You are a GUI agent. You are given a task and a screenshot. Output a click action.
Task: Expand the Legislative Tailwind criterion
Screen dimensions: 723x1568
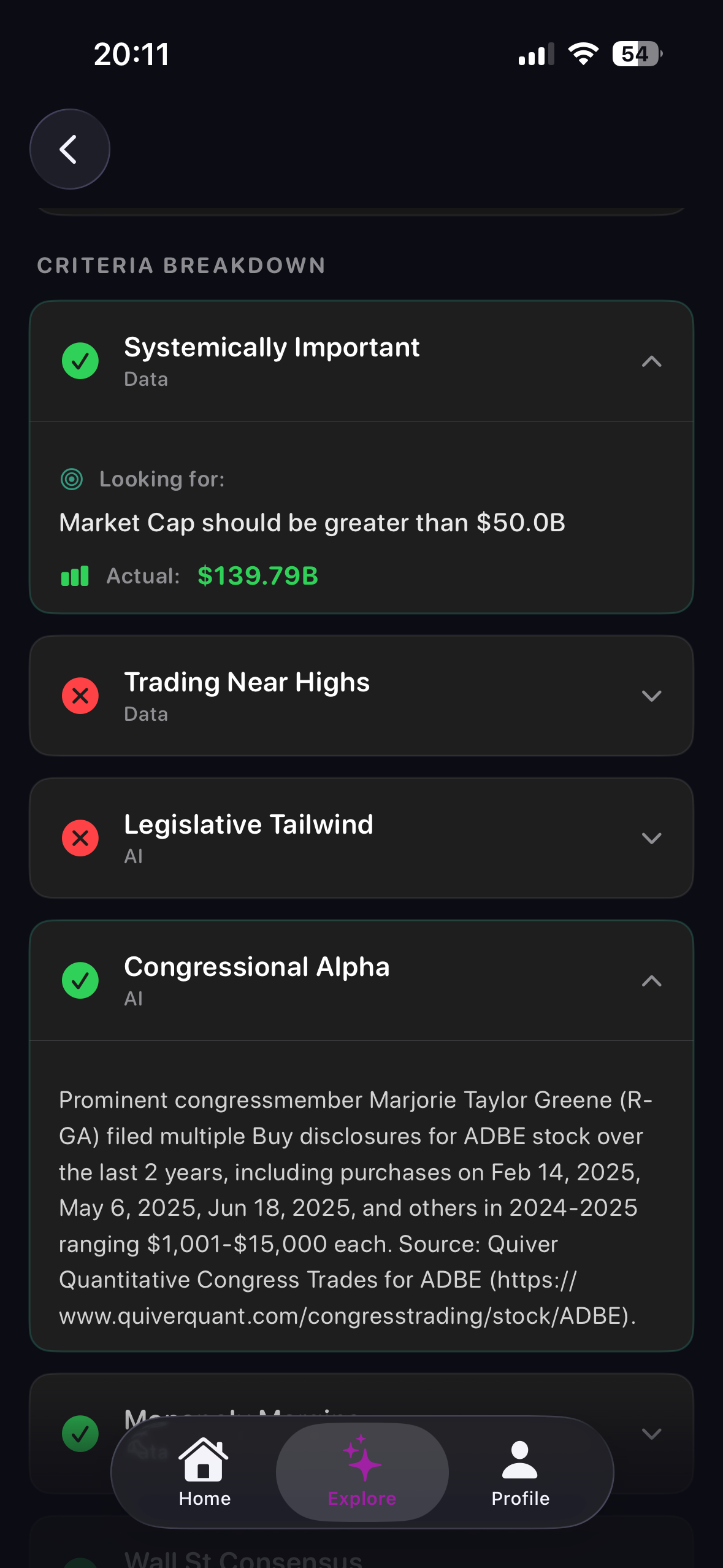(651, 838)
